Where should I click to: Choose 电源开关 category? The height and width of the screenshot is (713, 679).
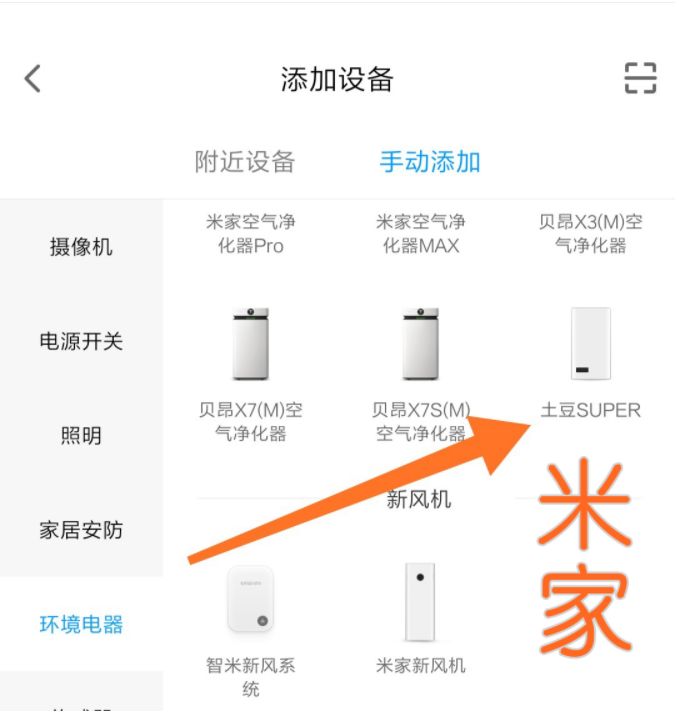(x=81, y=341)
